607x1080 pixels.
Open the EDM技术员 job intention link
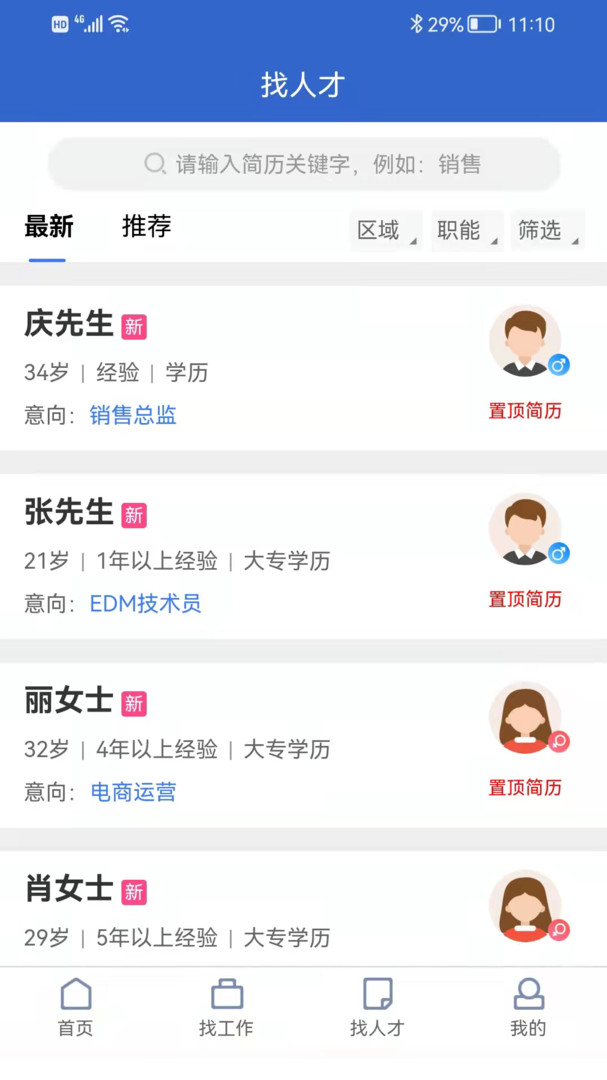(145, 603)
